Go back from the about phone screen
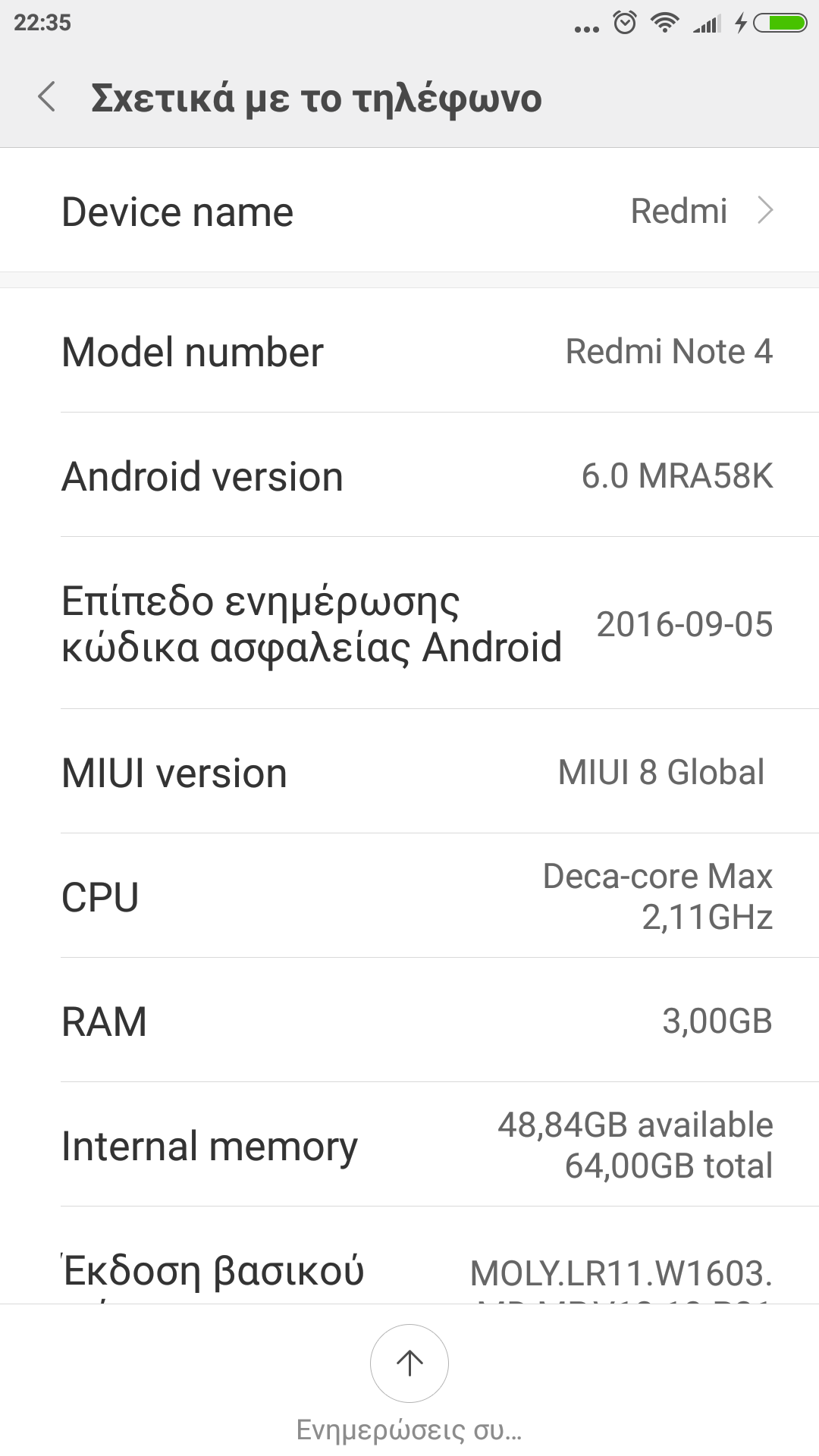 [47, 97]
